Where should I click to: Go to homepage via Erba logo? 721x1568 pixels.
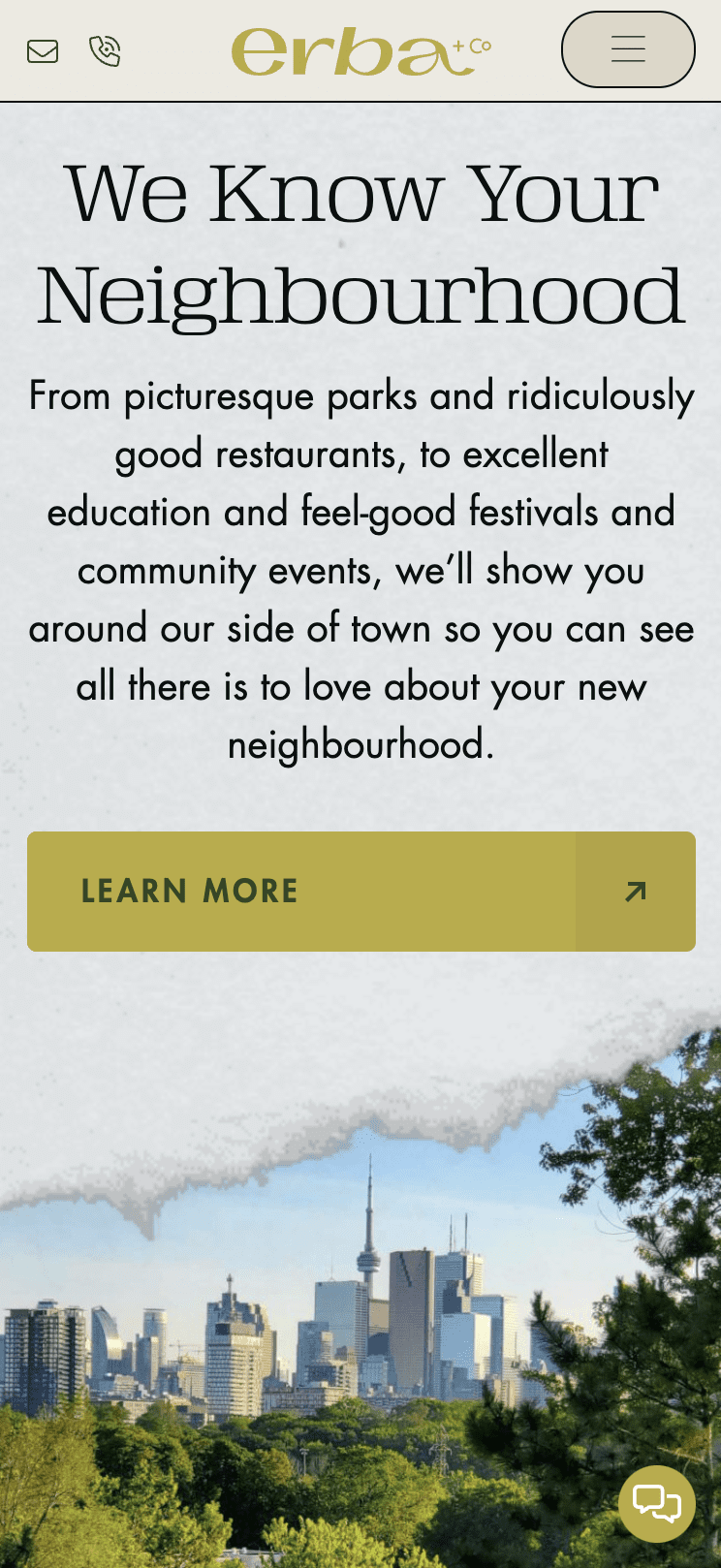coord(360,53)
